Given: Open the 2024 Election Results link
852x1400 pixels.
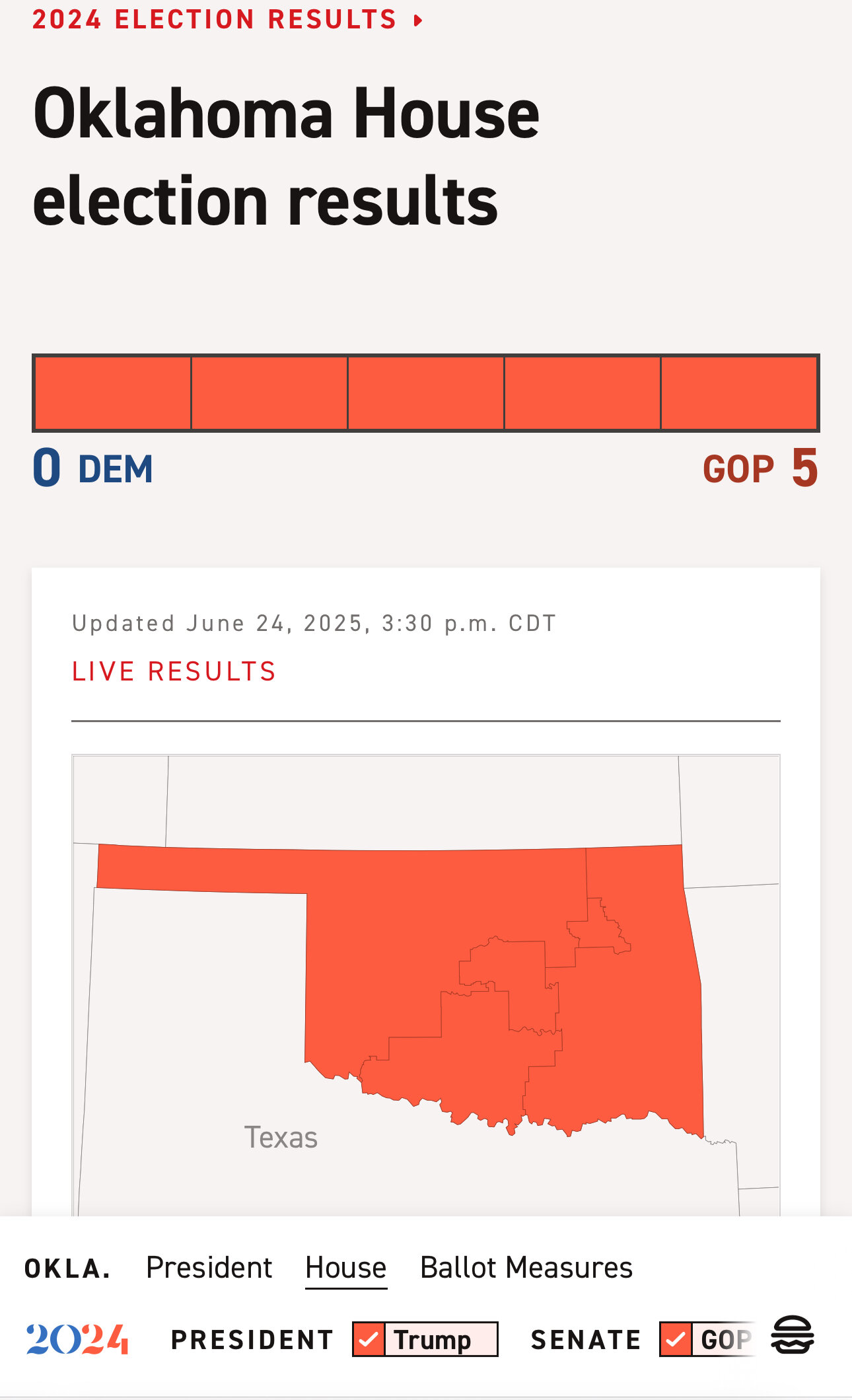Looking at the screenshot, I should tap(228, 19).
